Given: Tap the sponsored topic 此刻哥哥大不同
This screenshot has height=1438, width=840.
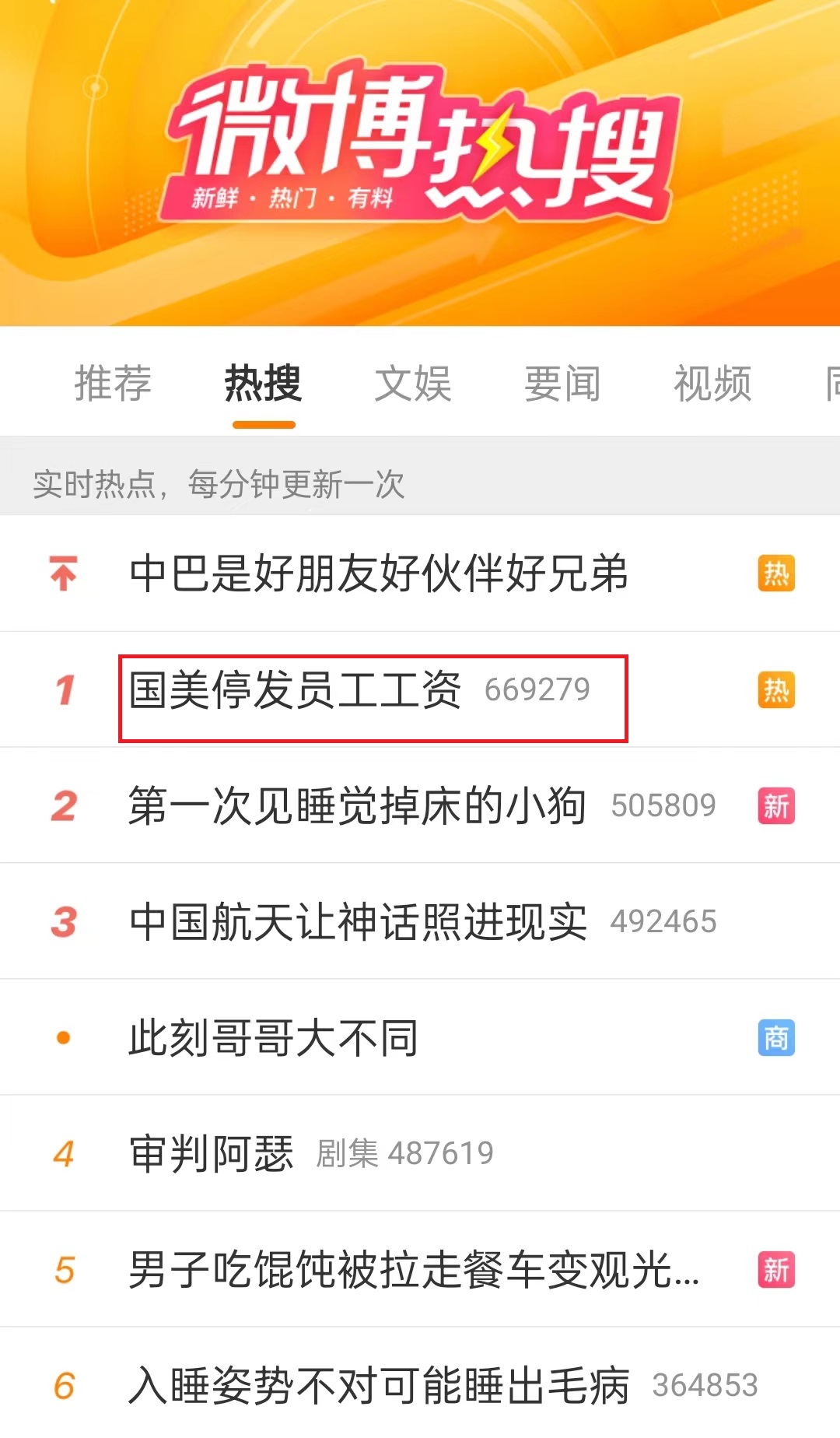Looking at the screenshot, I should click(274, 1038).
